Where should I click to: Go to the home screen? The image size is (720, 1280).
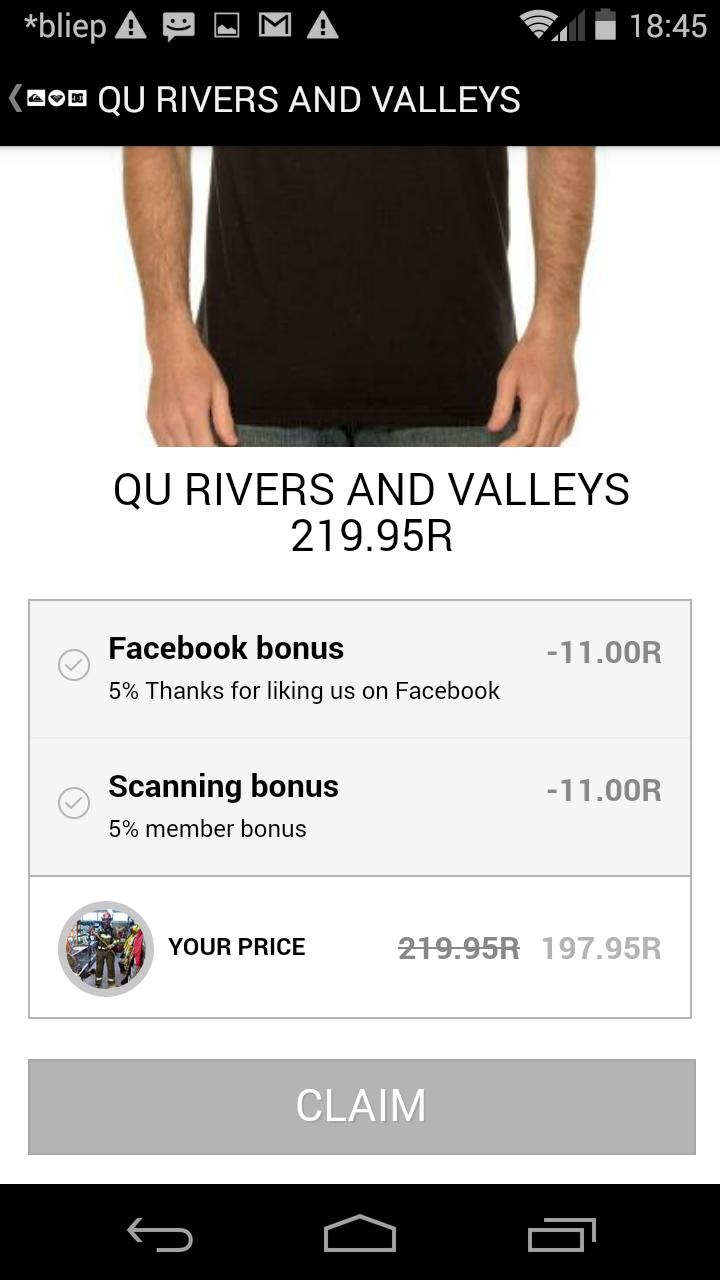[360, 1236]
